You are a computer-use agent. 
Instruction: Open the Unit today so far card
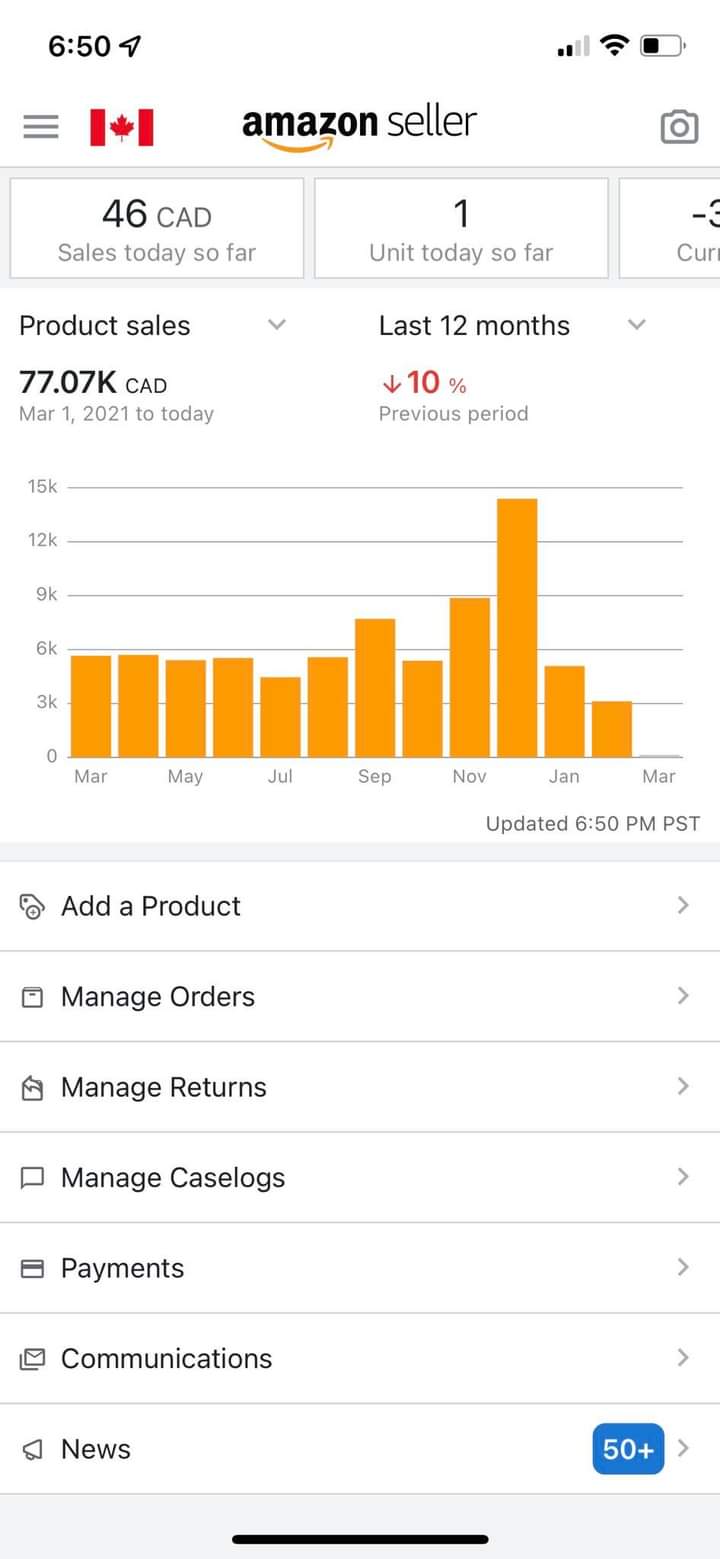point(461,228)
